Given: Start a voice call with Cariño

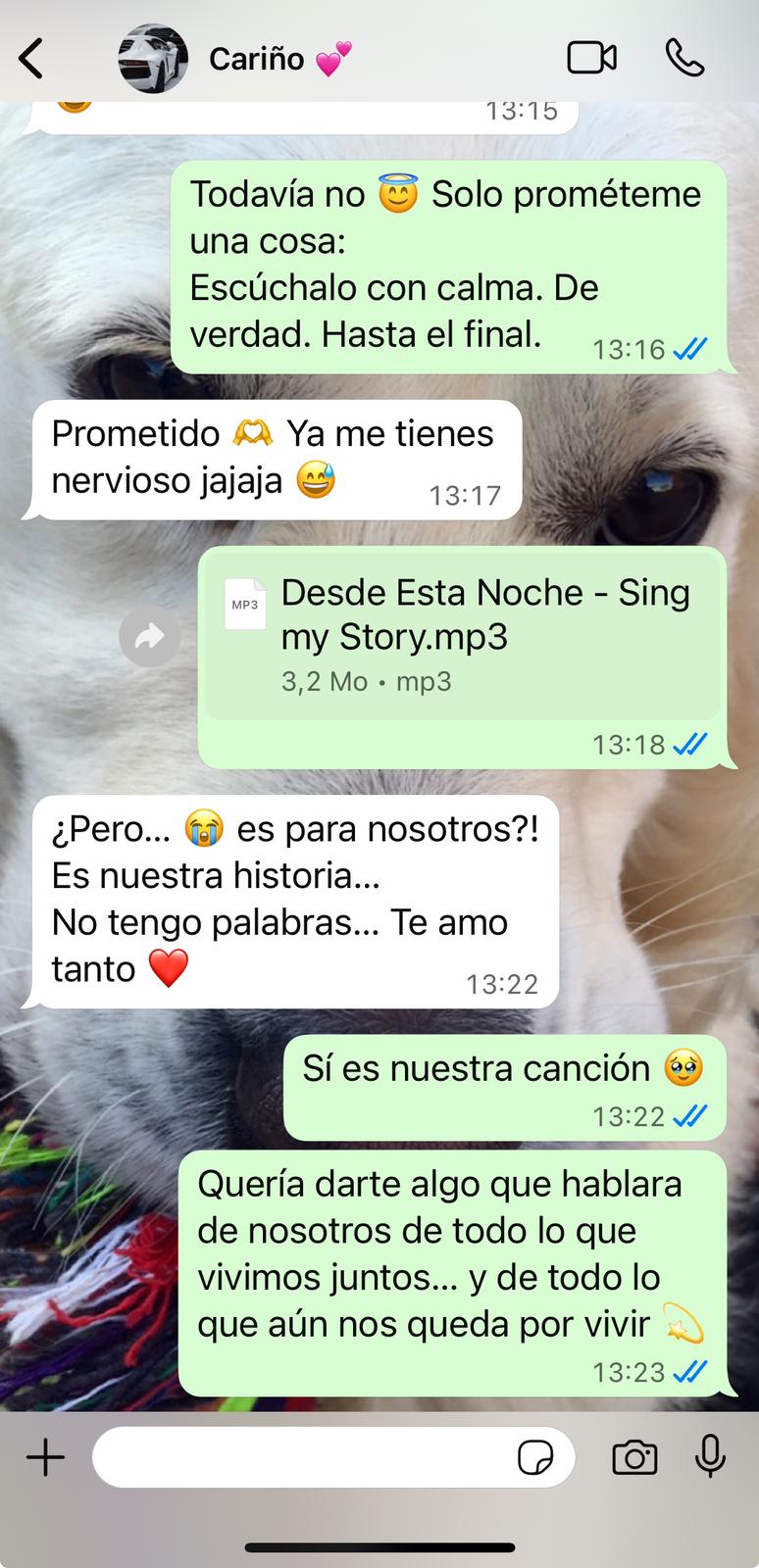Looking at the screenshot, I should click(684, 58).
